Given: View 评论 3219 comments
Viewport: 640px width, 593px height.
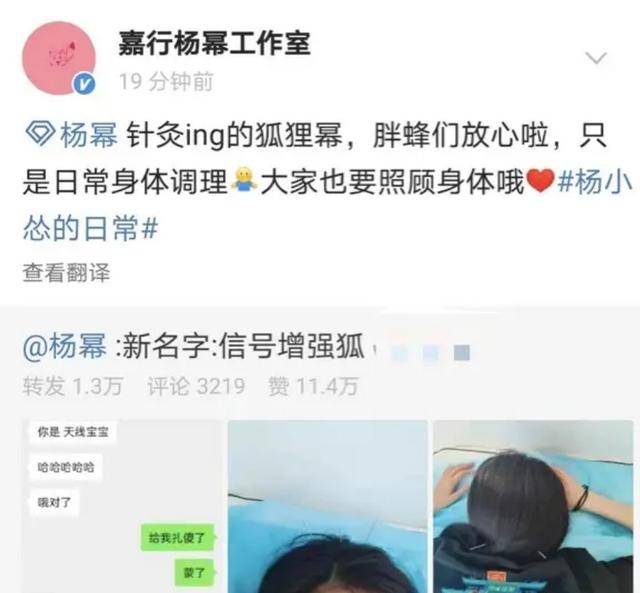Looking at the screenshot, I should point(196,386).
